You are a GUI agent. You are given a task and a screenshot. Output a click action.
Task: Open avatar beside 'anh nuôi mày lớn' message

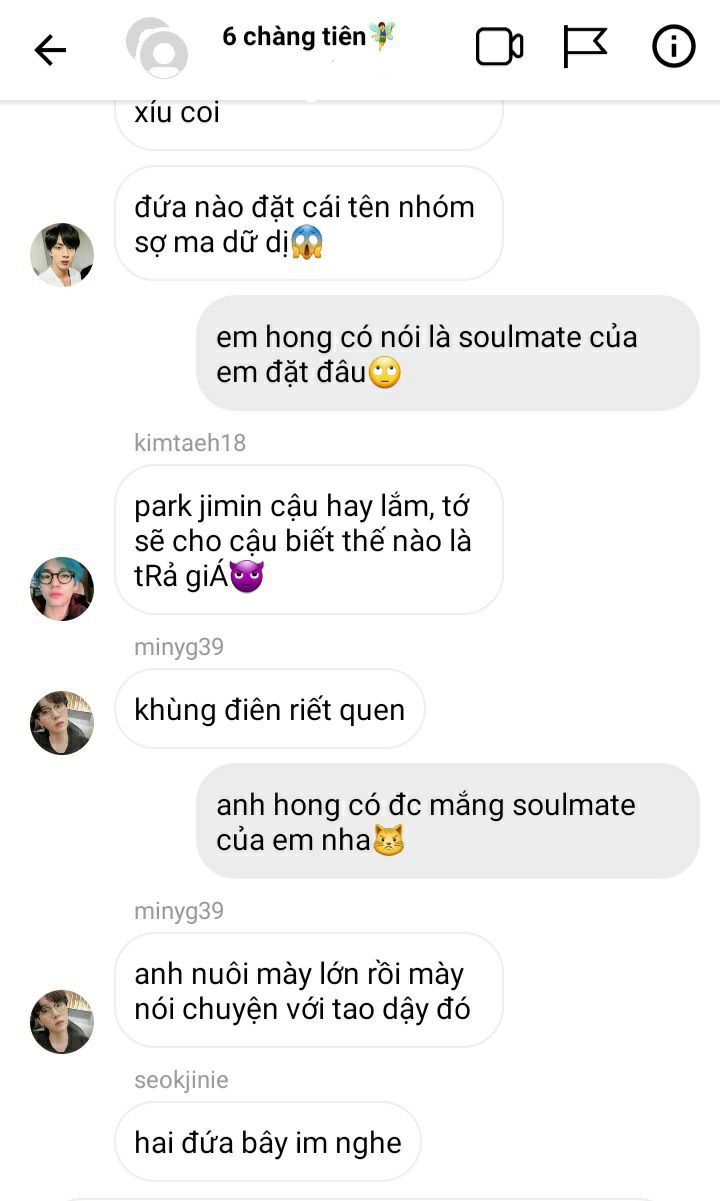click(x=62, y=1021)
